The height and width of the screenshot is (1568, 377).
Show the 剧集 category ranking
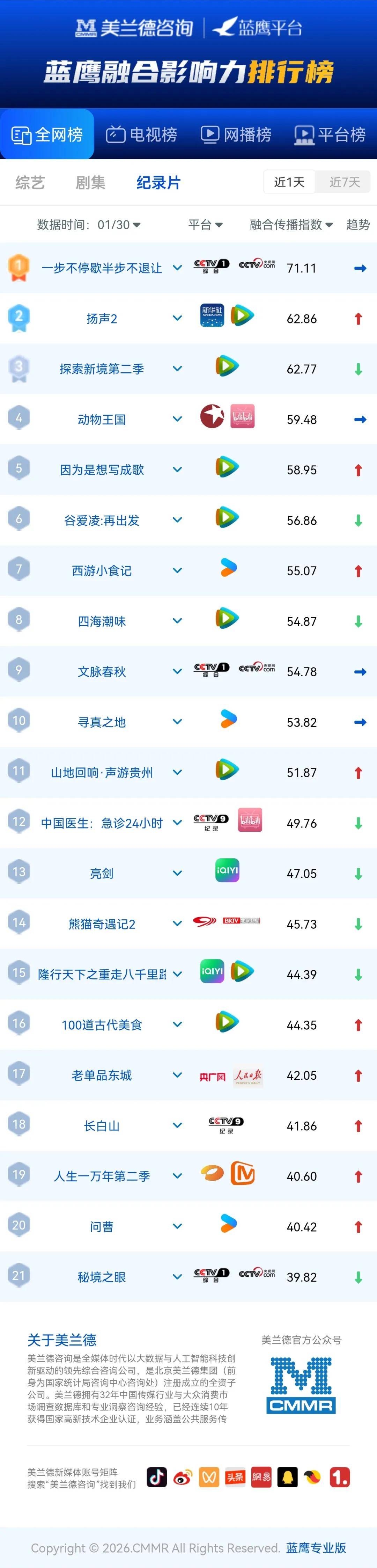pyautogui.click(x=90, y=182)
